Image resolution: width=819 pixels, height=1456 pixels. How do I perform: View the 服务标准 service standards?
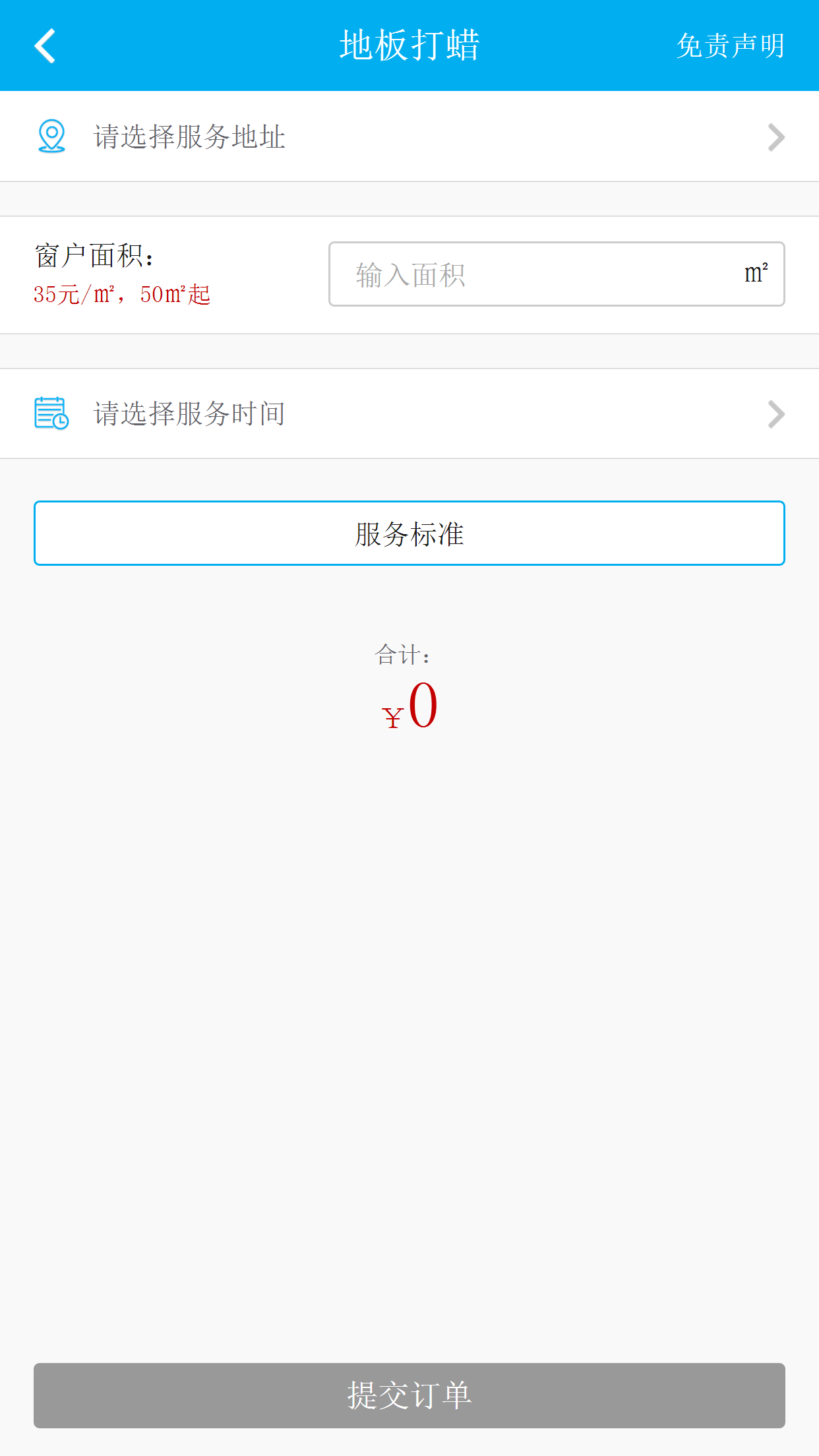(x=409, y=533)
